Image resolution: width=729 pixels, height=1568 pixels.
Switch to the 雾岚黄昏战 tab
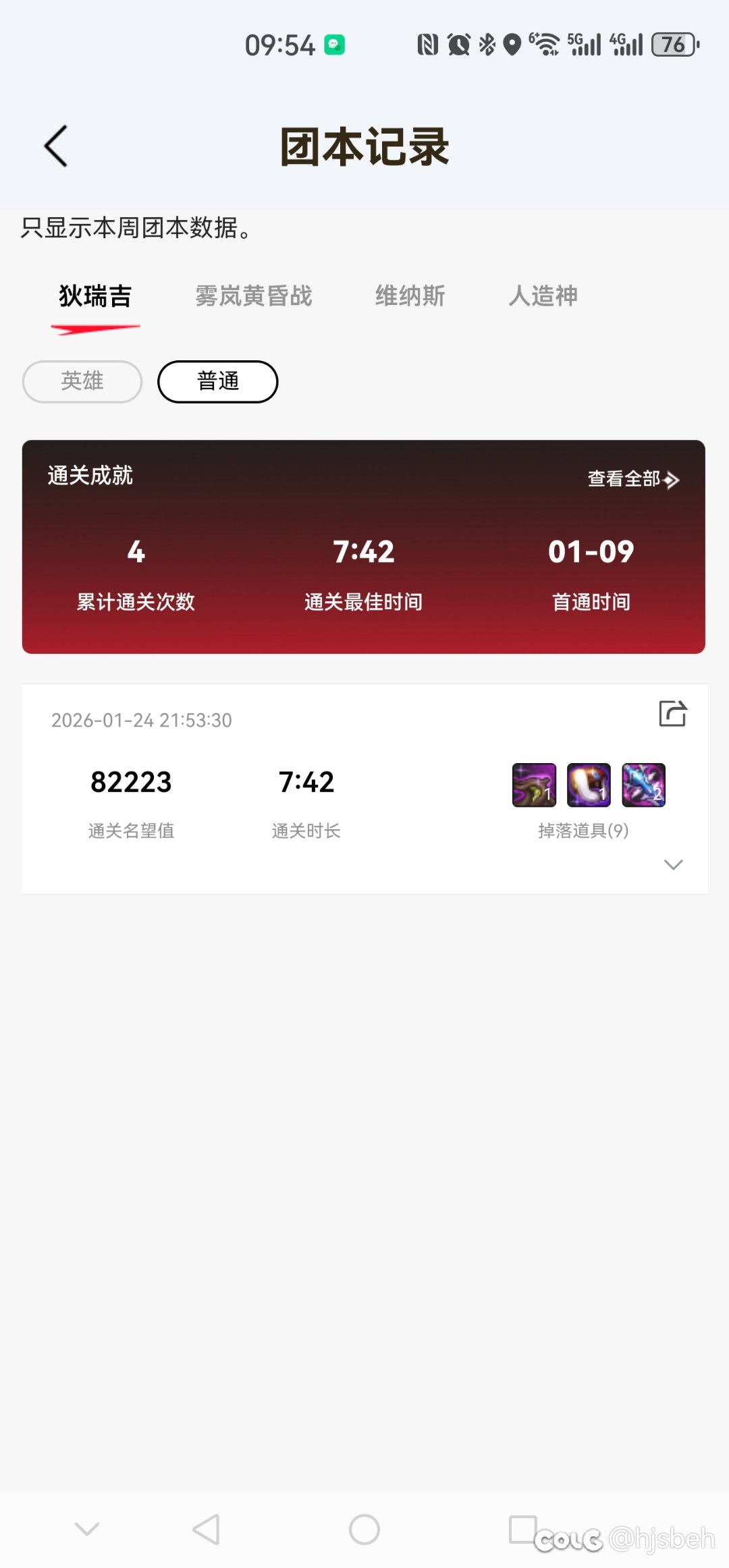[254, 296]
